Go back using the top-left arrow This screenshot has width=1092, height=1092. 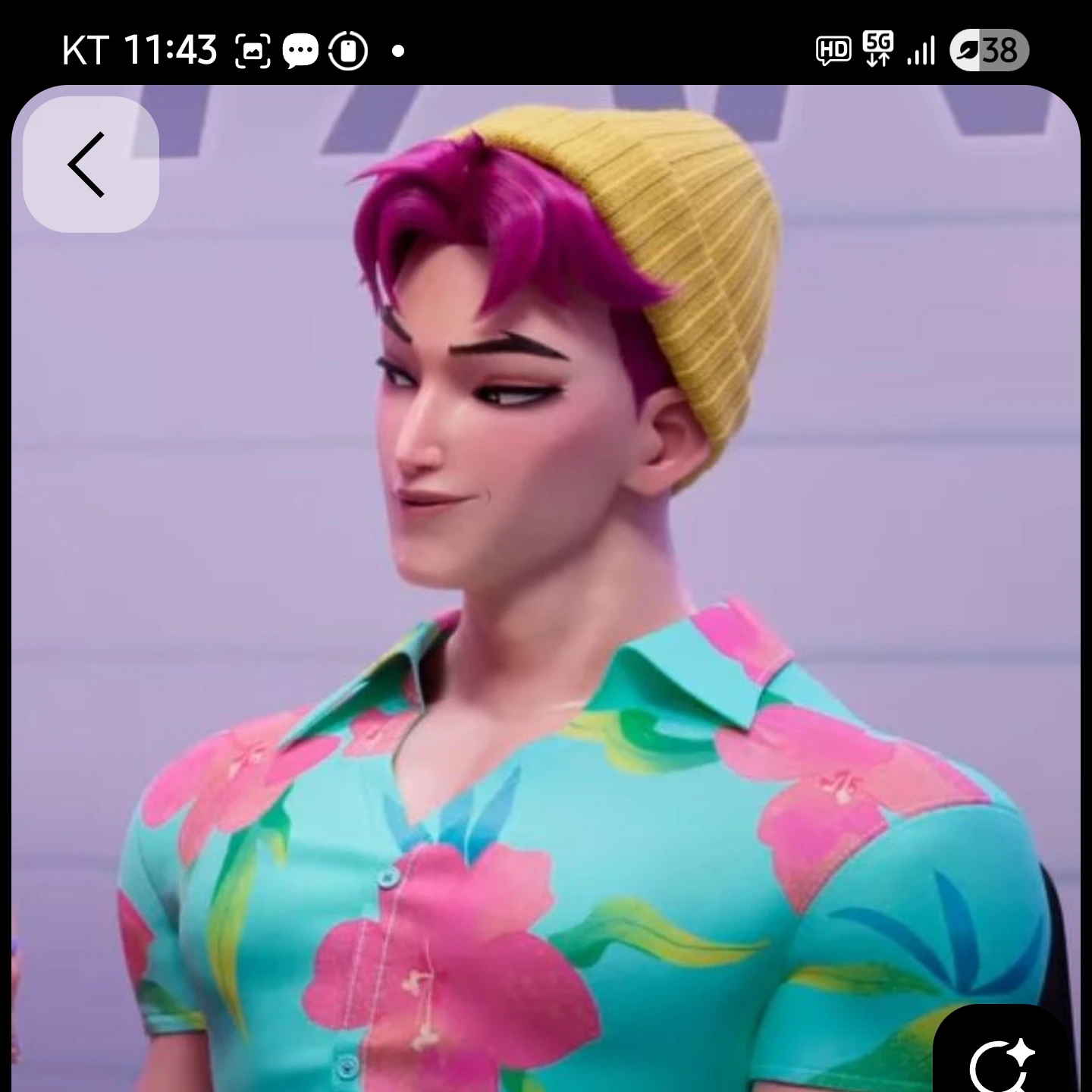(x=90, y=165)
